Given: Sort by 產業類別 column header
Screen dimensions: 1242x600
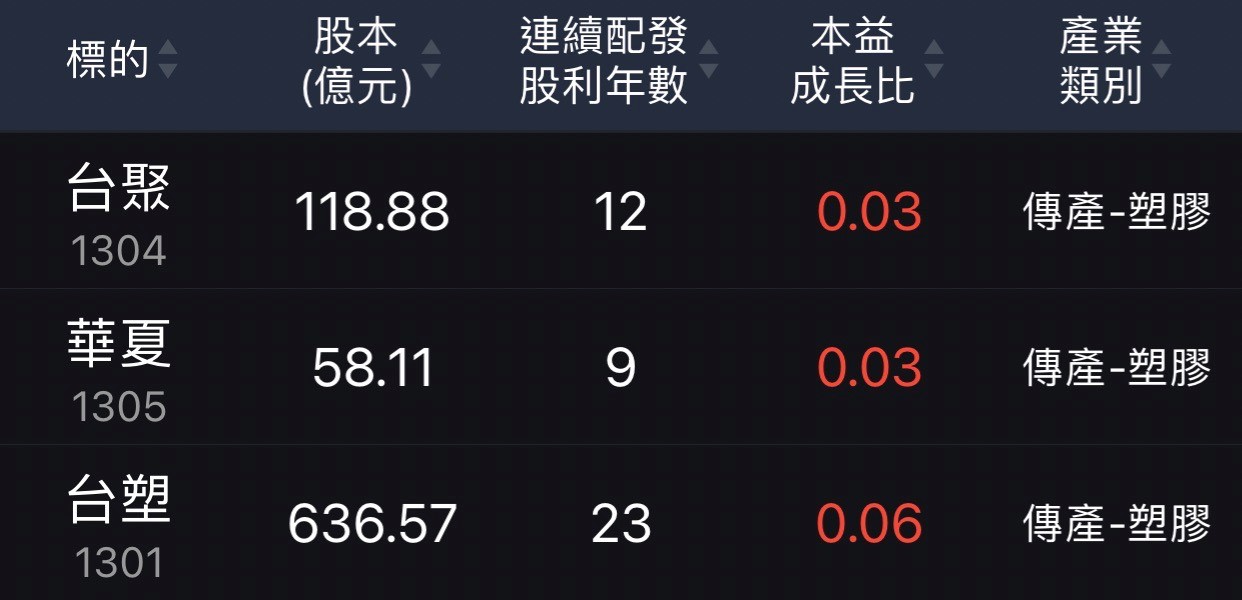Looking at the screenshot, I should point(1113,62).
